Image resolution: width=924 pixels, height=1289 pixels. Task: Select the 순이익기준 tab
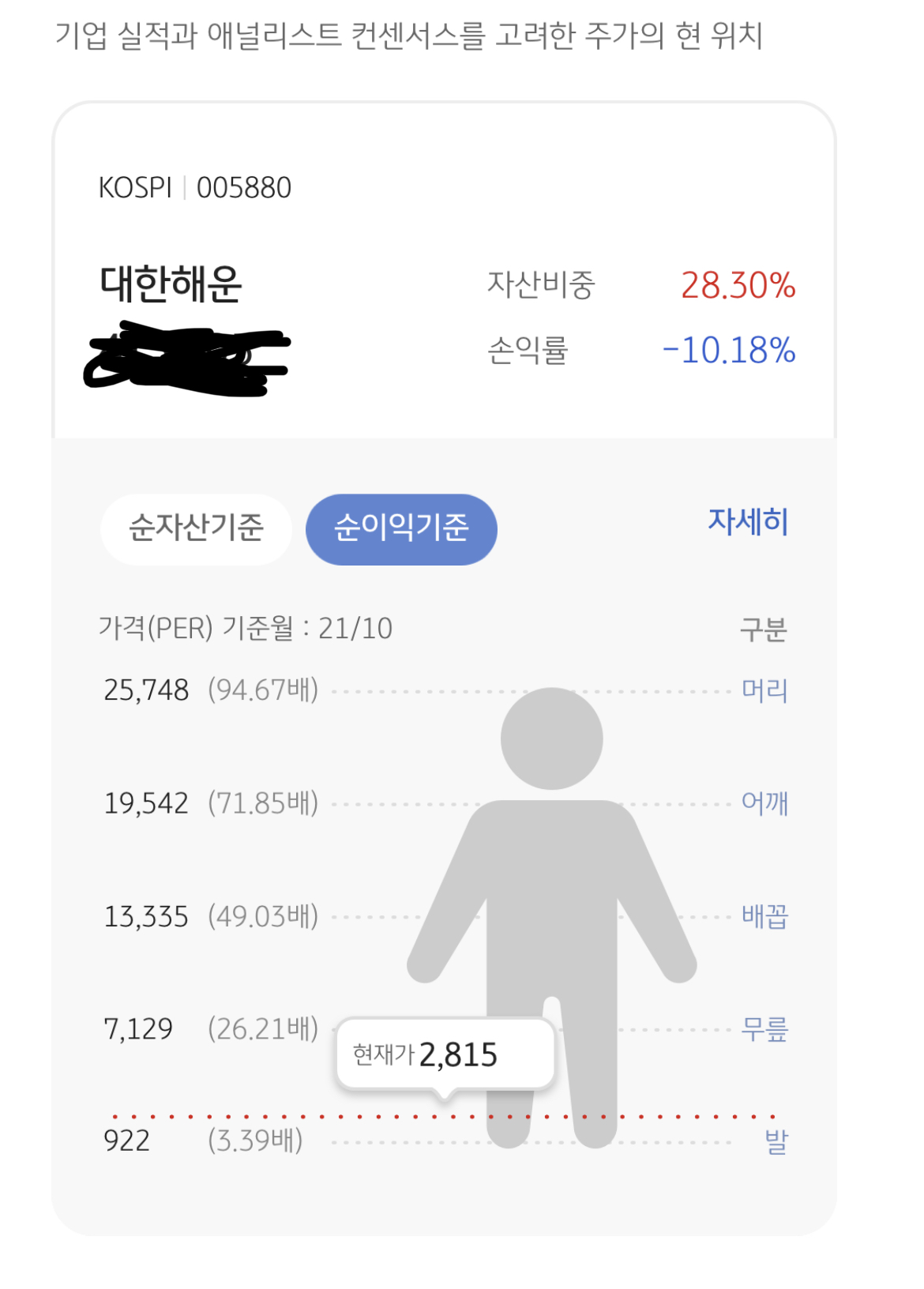401,528
